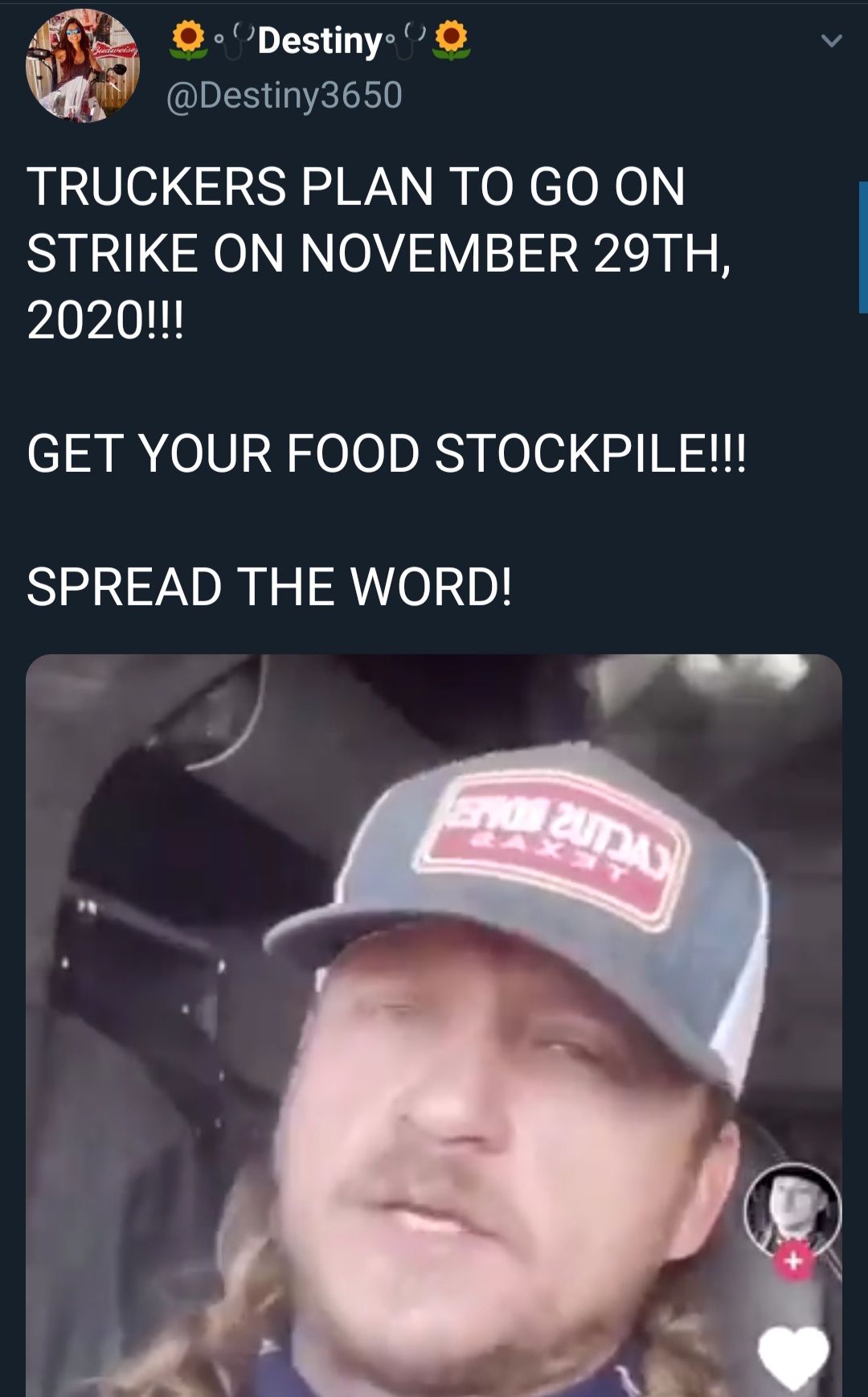Play the embedded trucker video

(434, 1025)
